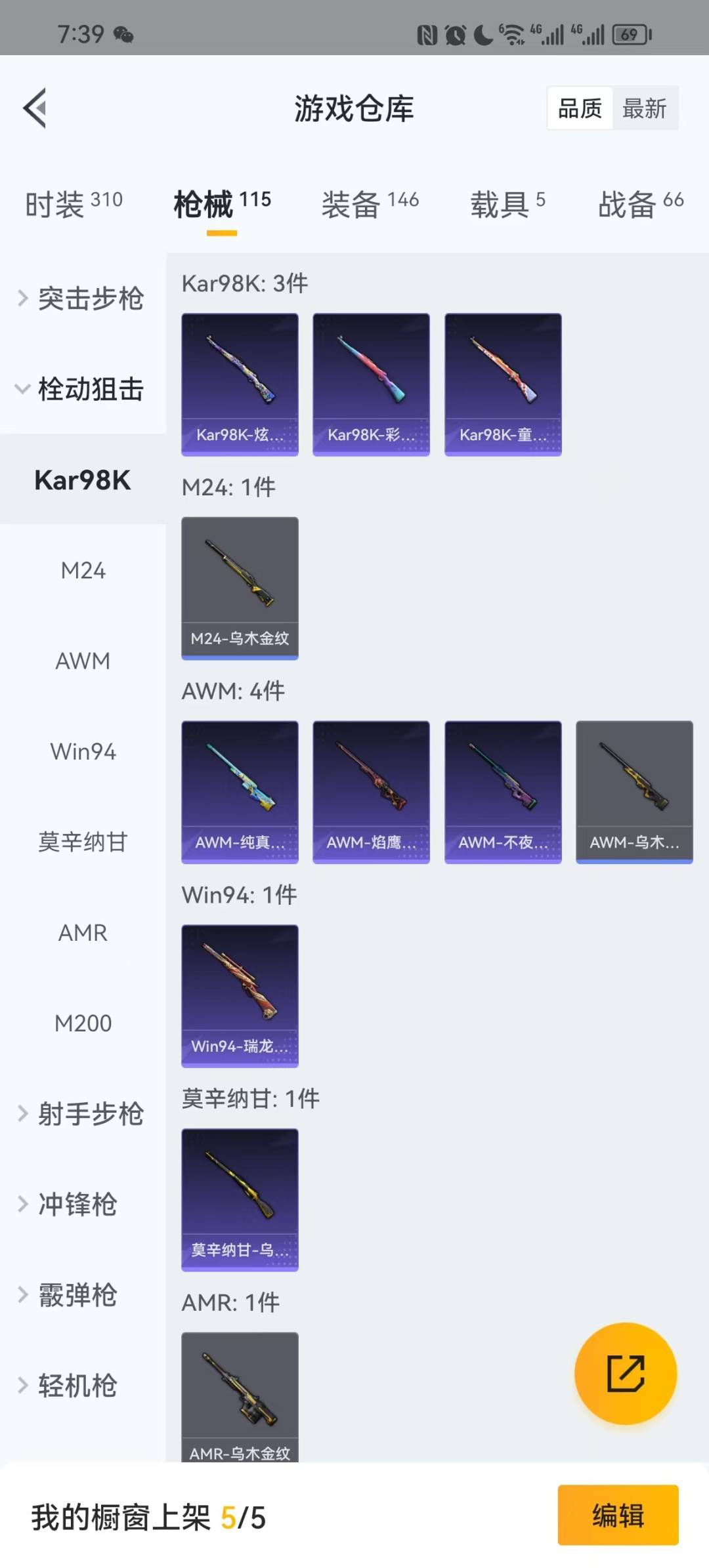This screenshot has width=709, height=1568.
Task: Open the 战备 tab
Action: [640, 204]
